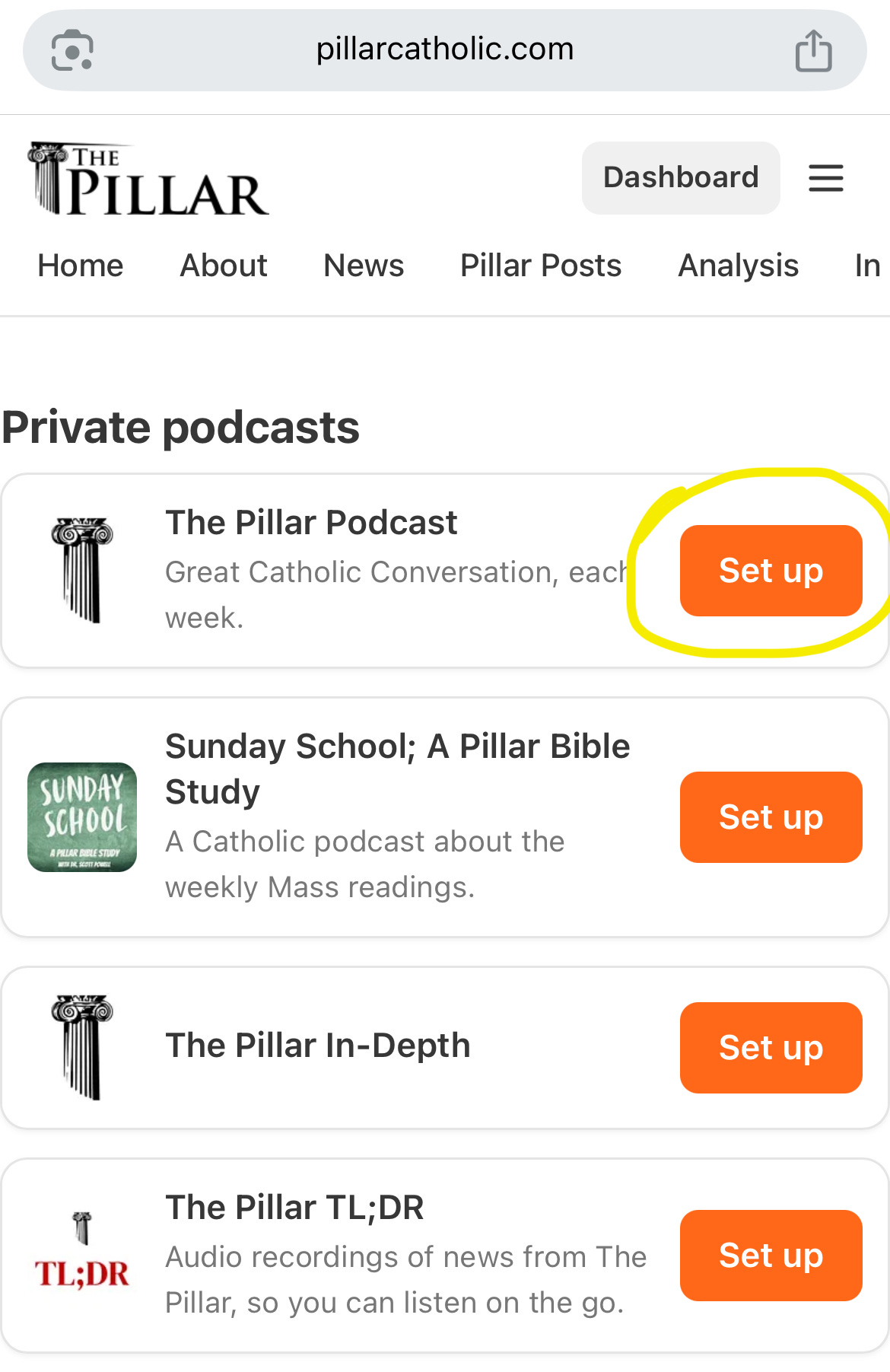The image size is (890, 1372).
Task: Open the camera search icon in address bar
Action: [72, 50]
